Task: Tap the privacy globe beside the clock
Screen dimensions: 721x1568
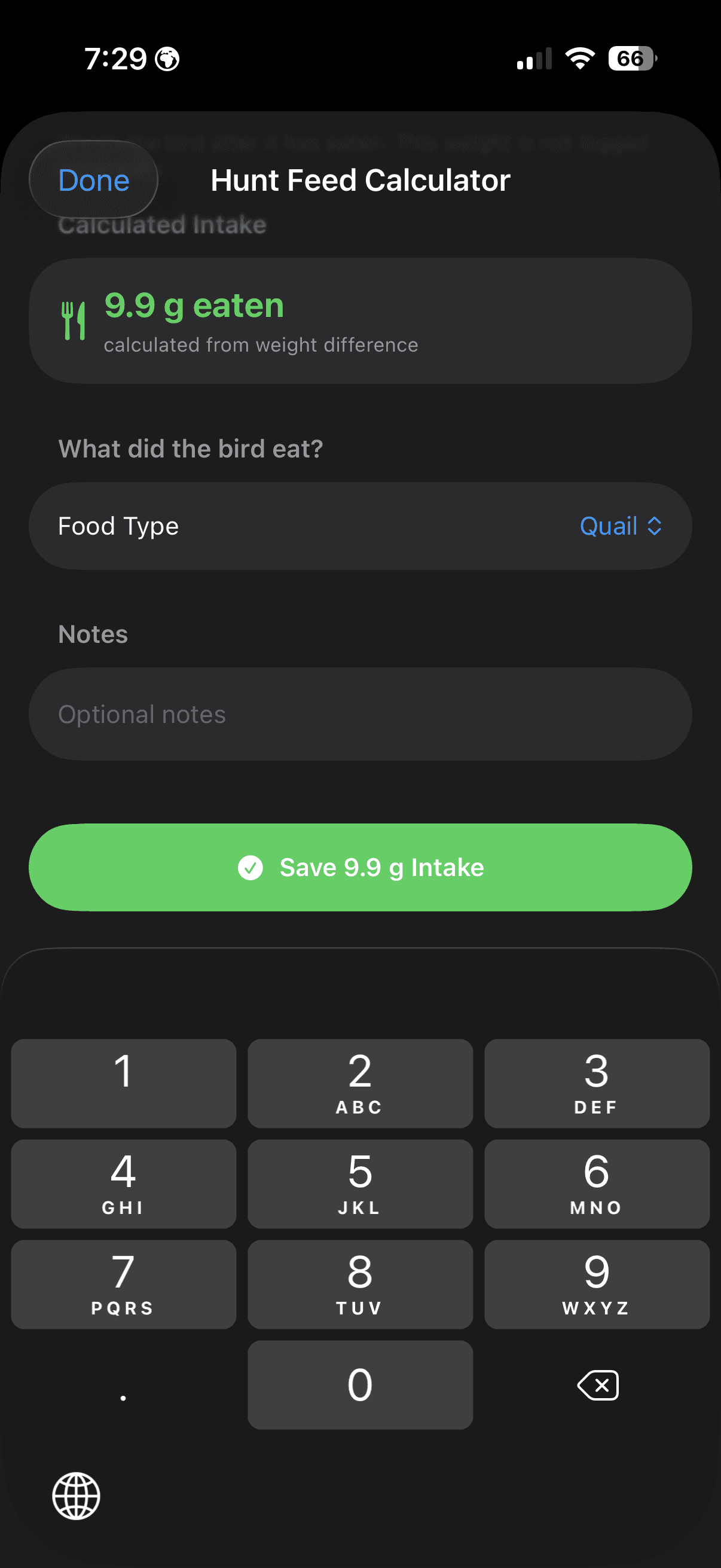Action: [x=167, y=59]
